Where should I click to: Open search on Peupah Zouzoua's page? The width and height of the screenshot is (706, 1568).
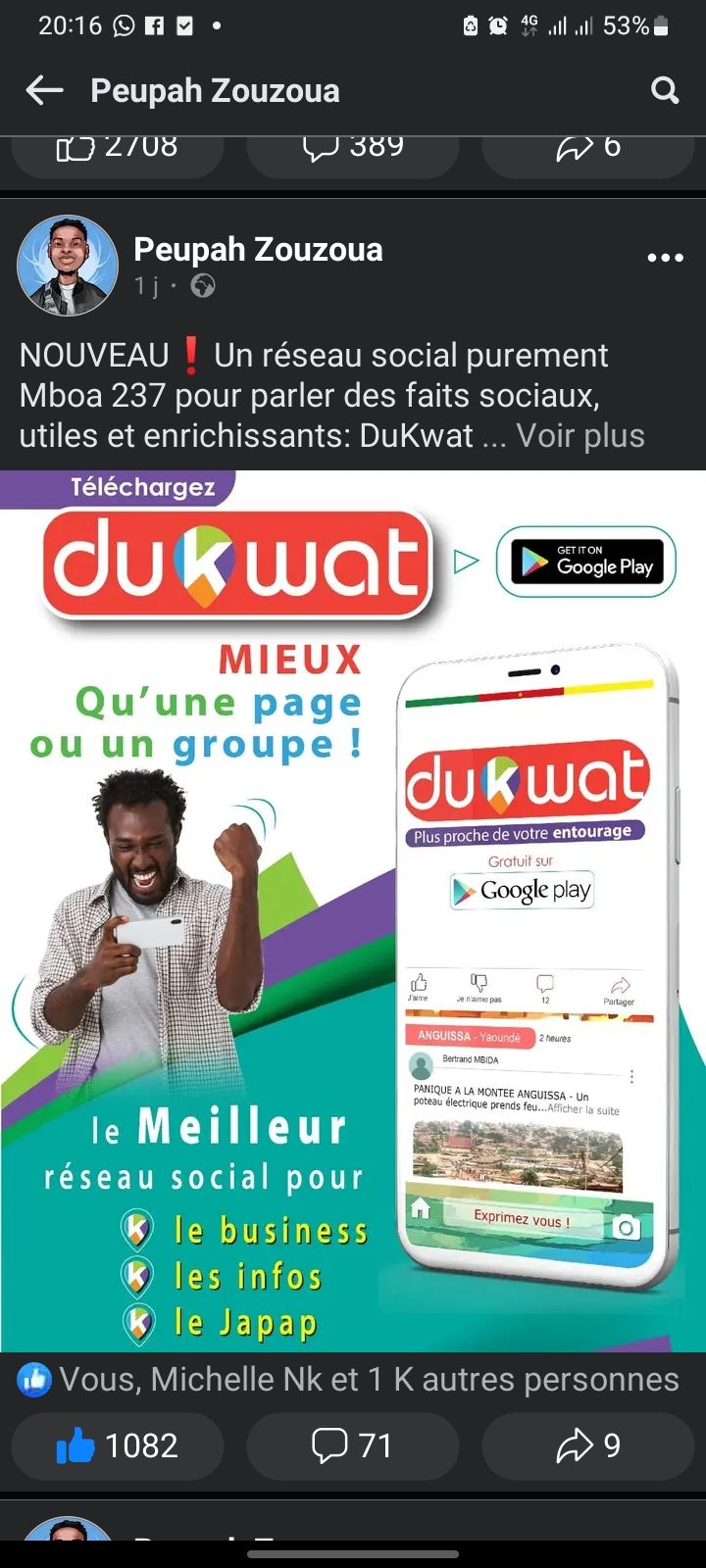click(665, 91)
